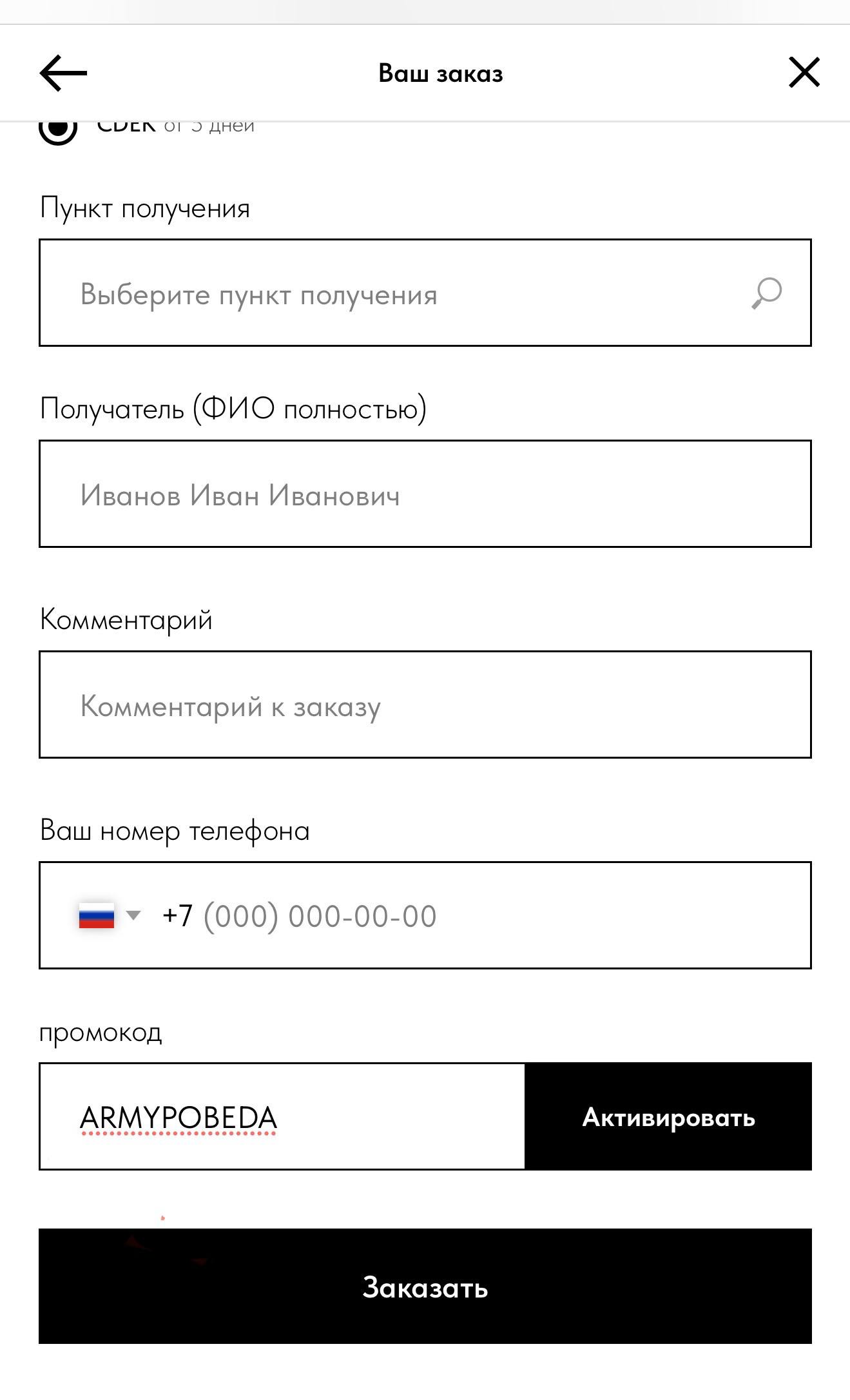Activate the promo code with Активировать
The image size is (850, 1400).
[x=668, y=1116]
